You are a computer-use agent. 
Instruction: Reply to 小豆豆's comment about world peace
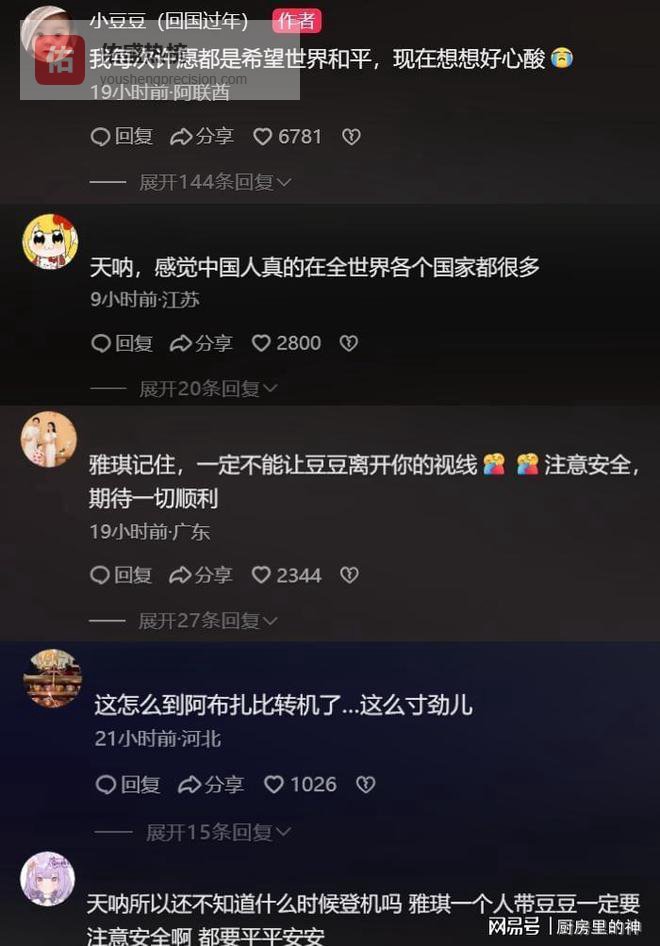122,137
